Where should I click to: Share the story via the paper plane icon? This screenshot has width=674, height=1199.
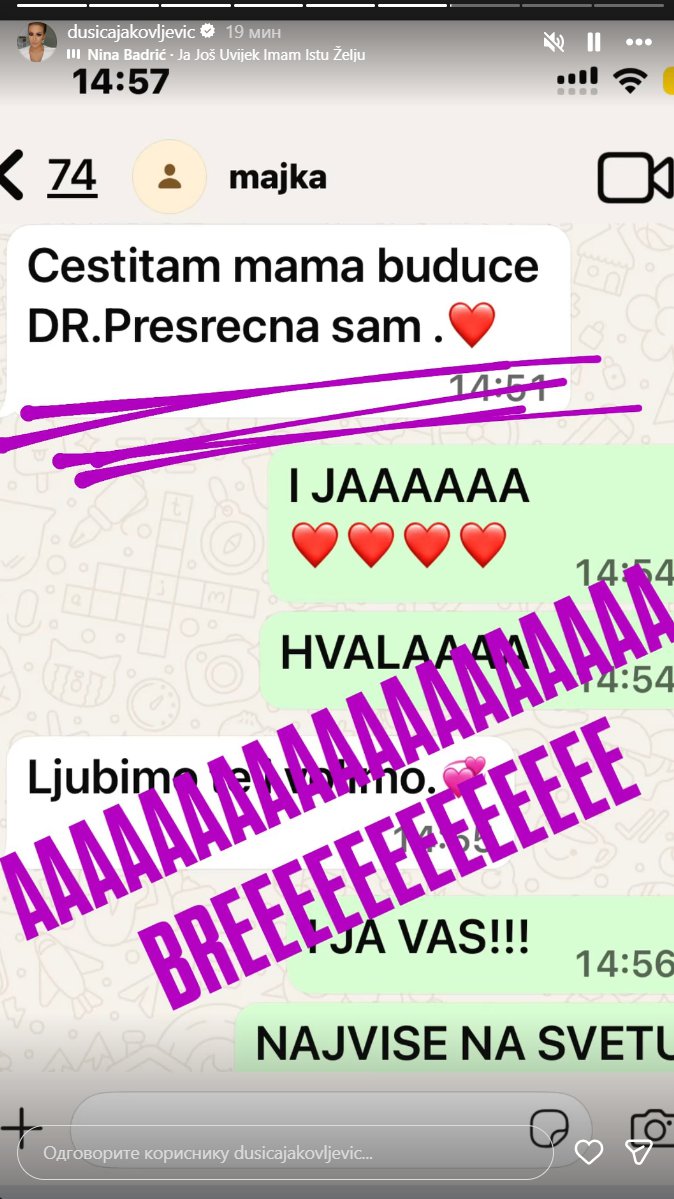[x=639, y=1152]
